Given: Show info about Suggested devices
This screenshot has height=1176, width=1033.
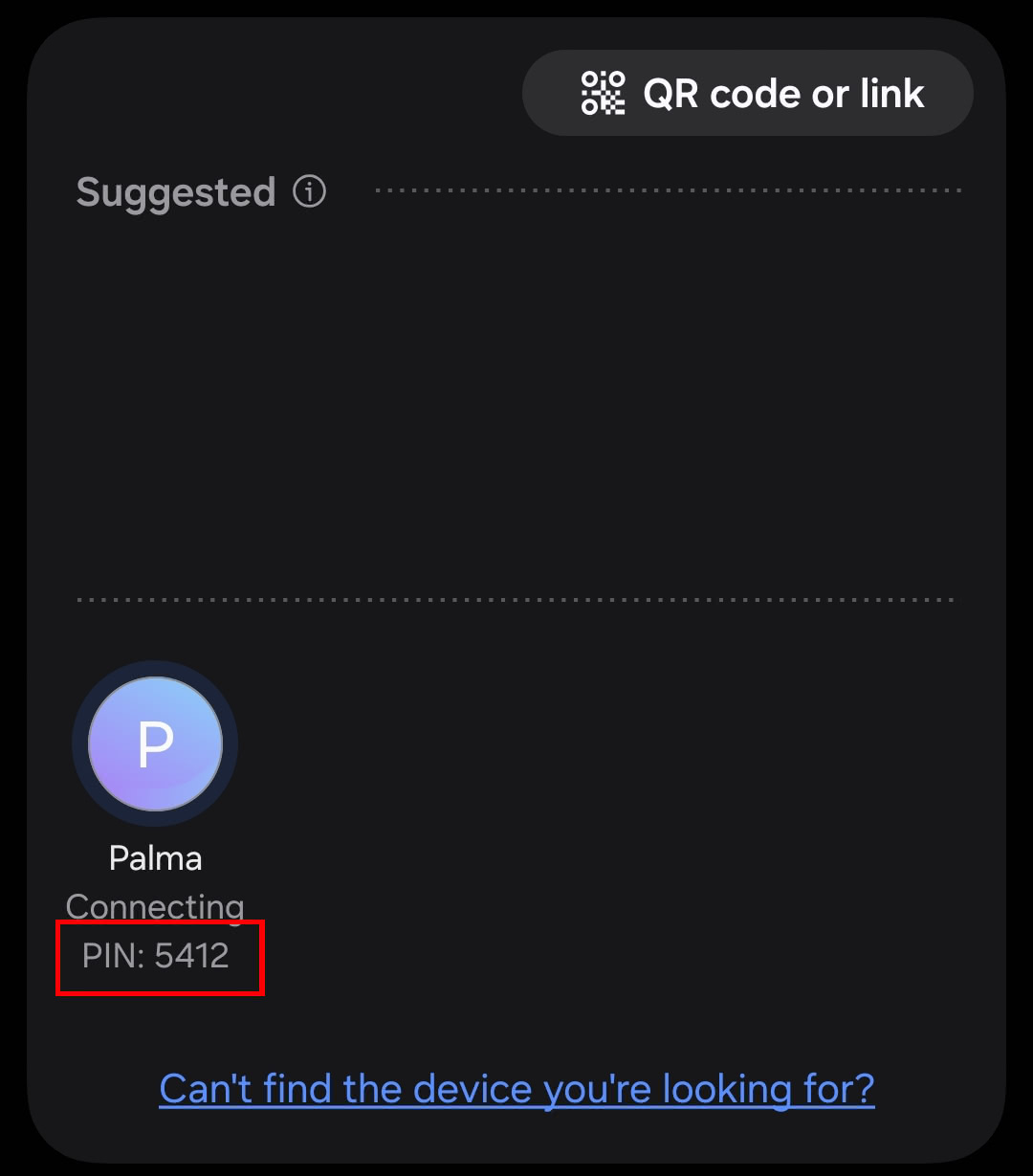Looking at the screenshot, I should [309, 191].
